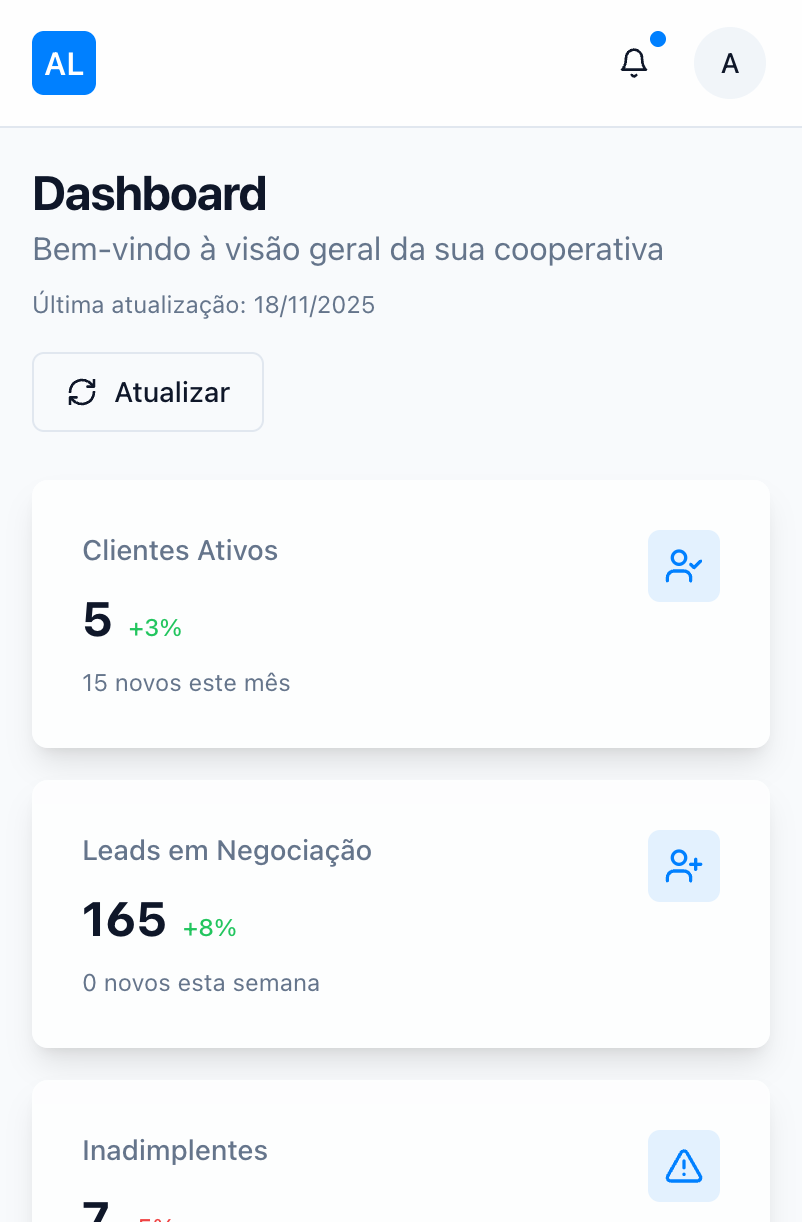Click the person-plus icon on Leads em Negociação
The width and height of the screenshot is (802, 1222).
click(683, 866)
